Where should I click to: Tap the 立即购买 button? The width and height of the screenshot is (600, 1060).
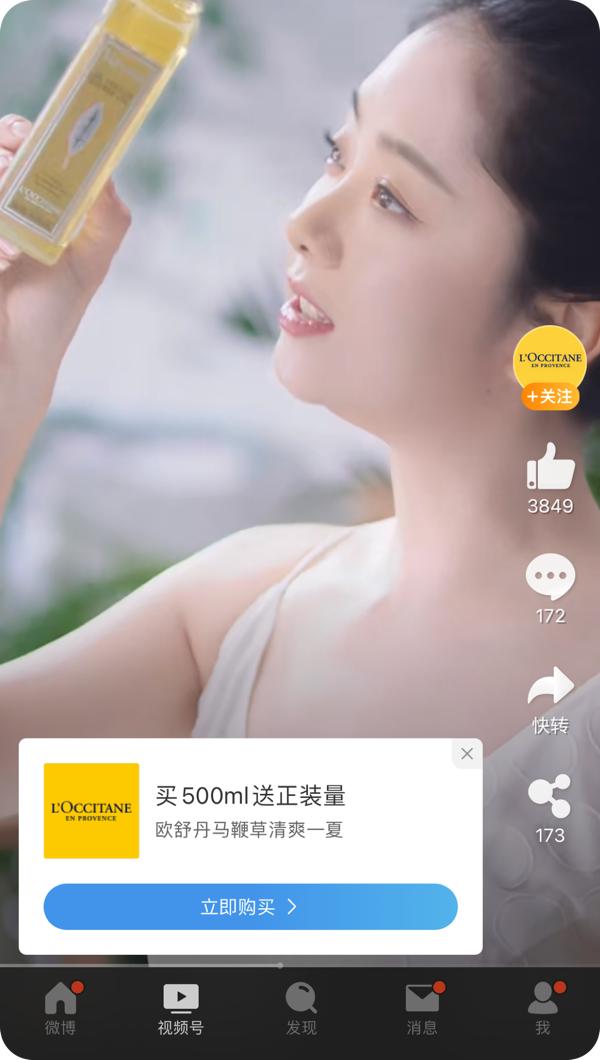pos(250,907)
